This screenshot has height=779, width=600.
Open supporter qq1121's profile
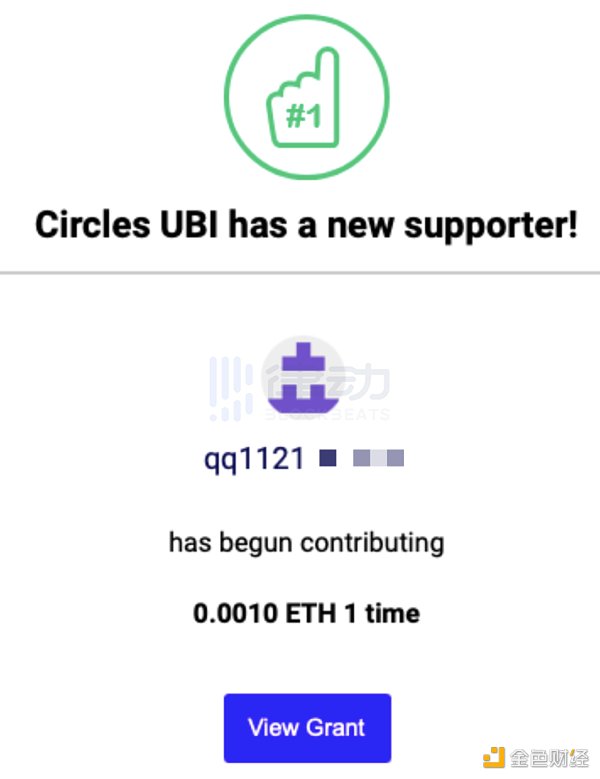click(254, 459)
